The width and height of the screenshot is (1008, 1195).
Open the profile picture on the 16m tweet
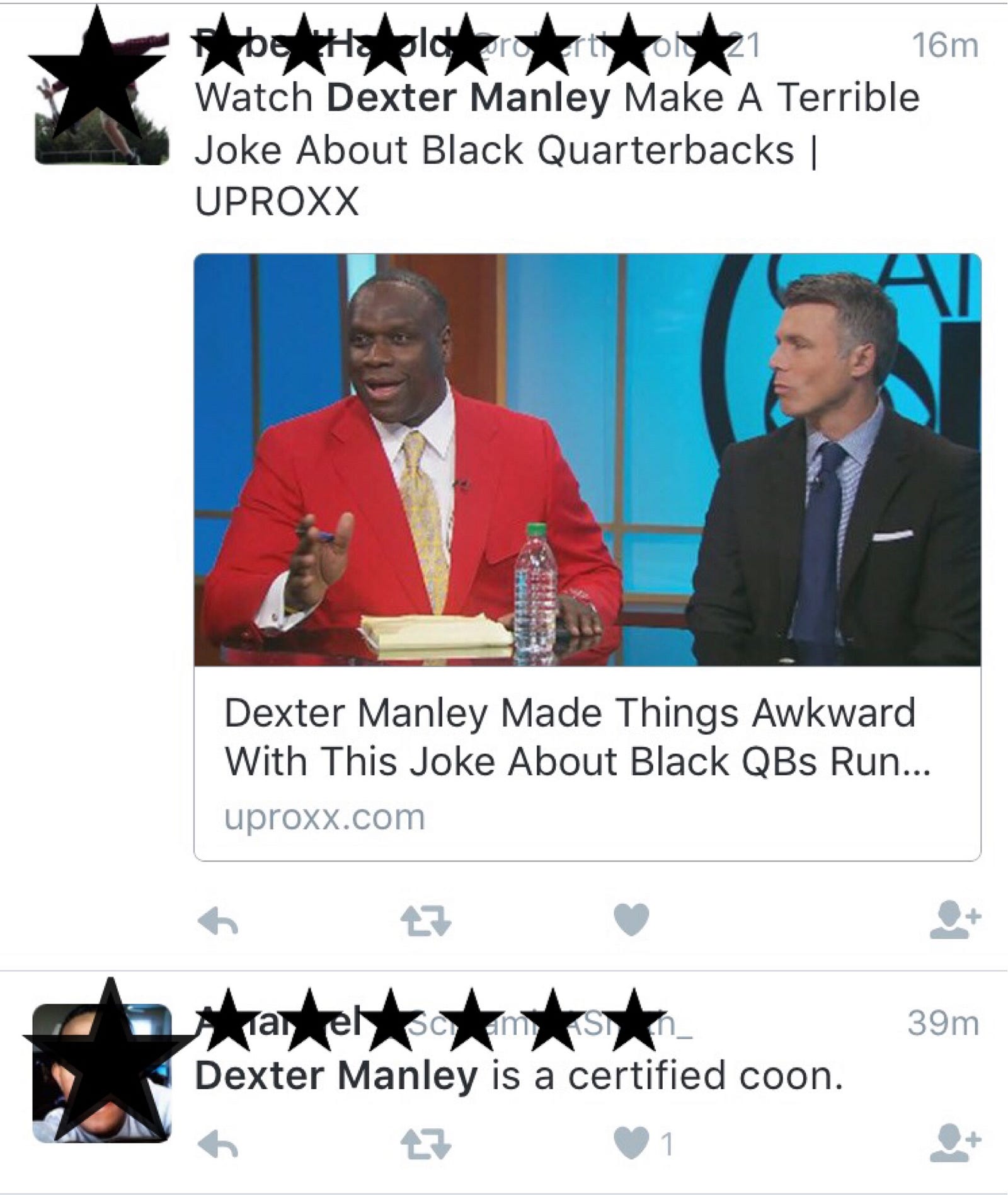tap(101, 95)
